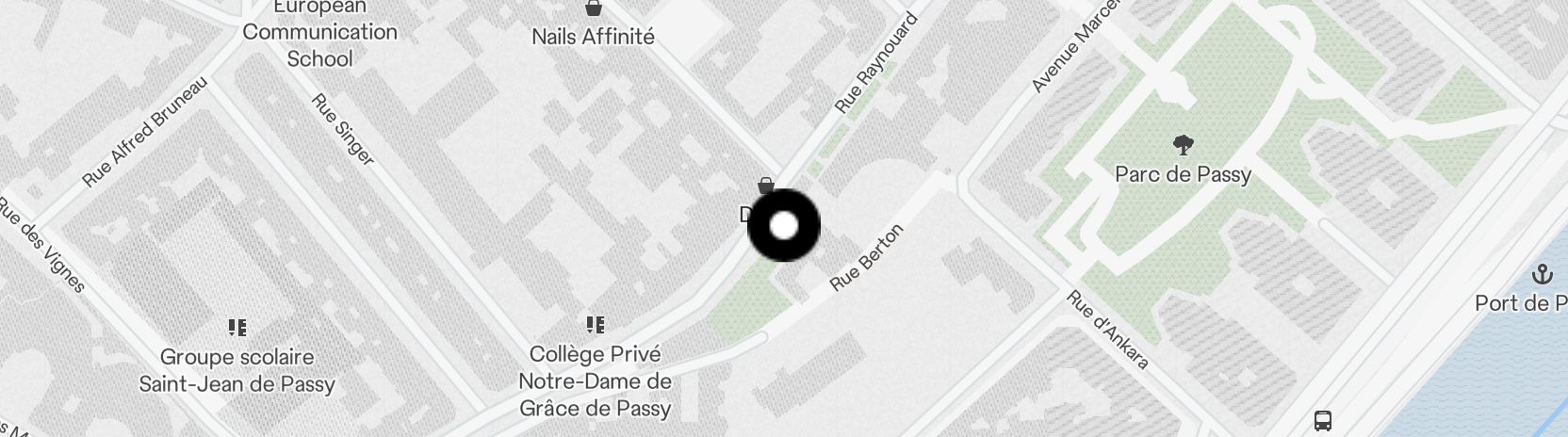This screenshot has height=437, width=1568.
Task: Select the bus stop icon
Action: pyautogui.click(x=1322, y=420)
